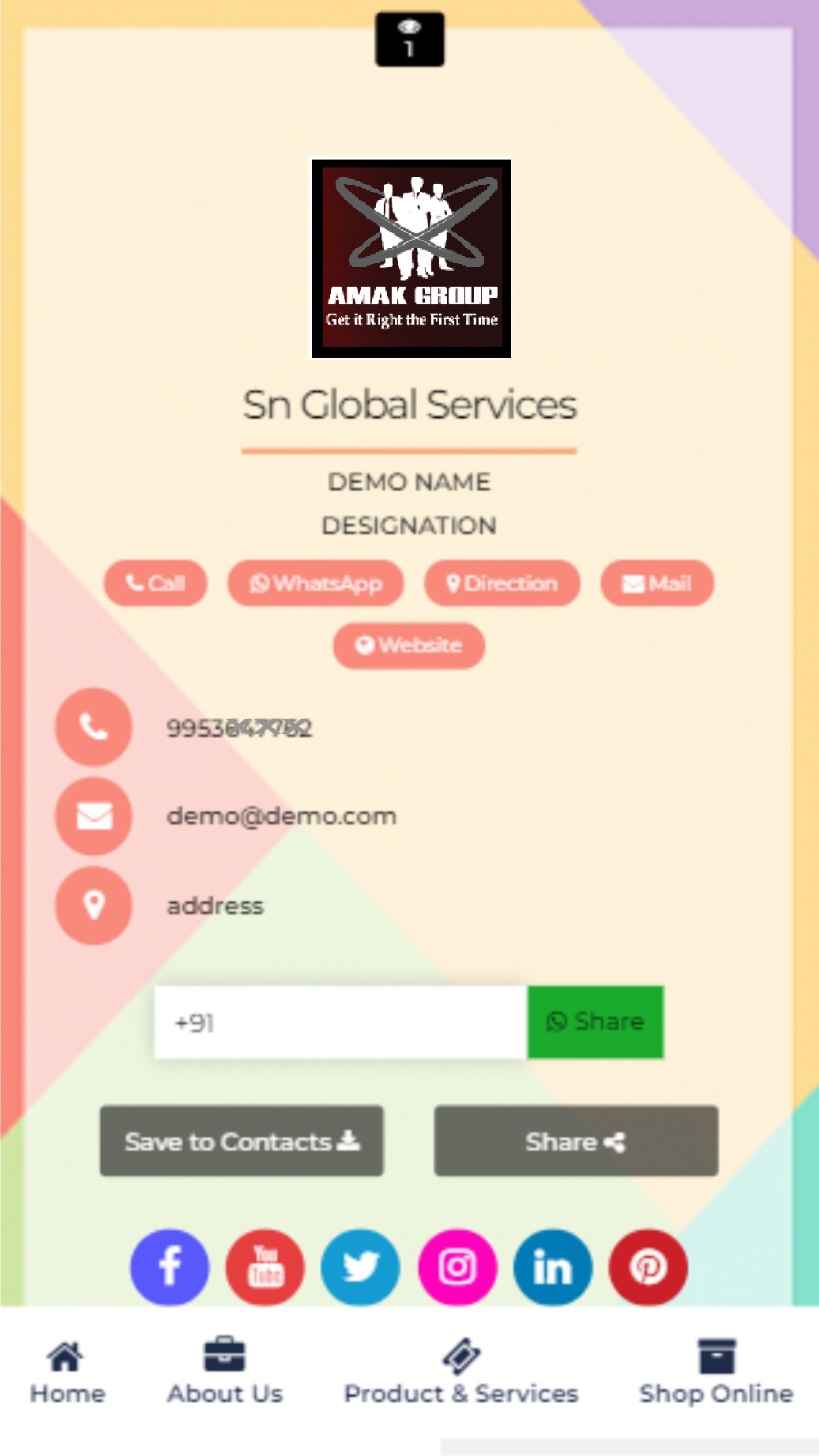The height and width of the screenshot is (1456, 819).
Task: Open the Facebook page
Action: [x=170, y=1267]
